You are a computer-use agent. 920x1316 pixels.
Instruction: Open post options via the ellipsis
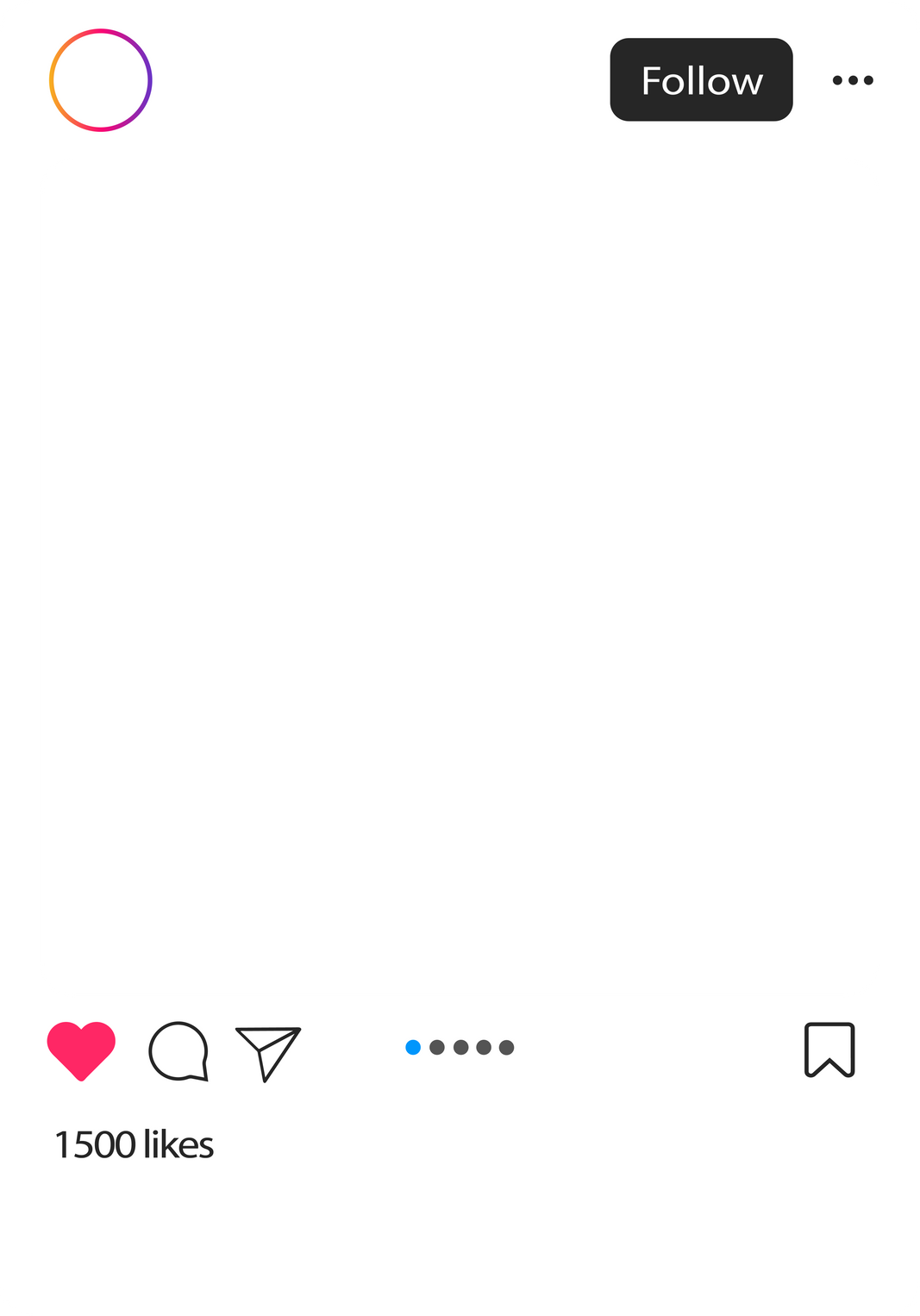point(854,80)
